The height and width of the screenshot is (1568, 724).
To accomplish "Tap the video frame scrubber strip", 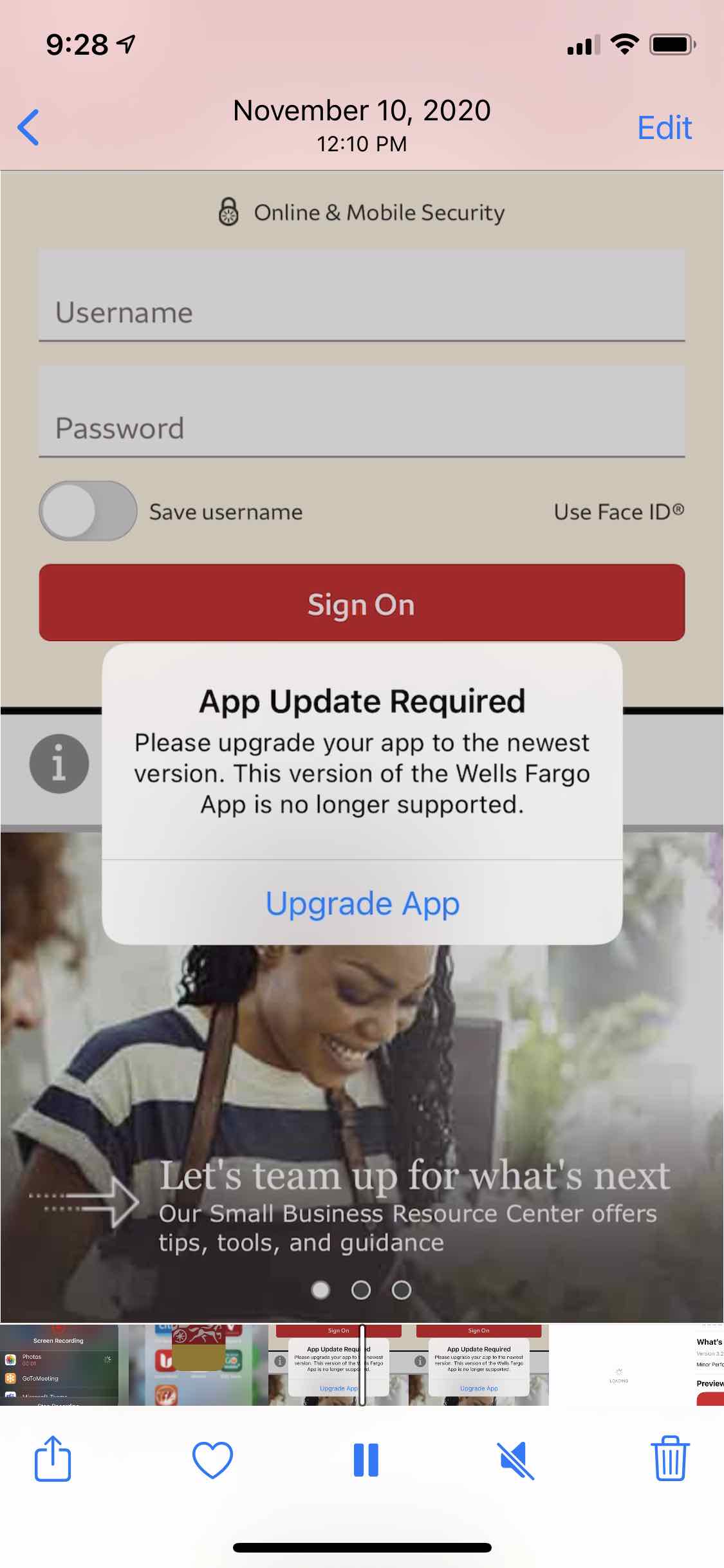I will 362,1365.
